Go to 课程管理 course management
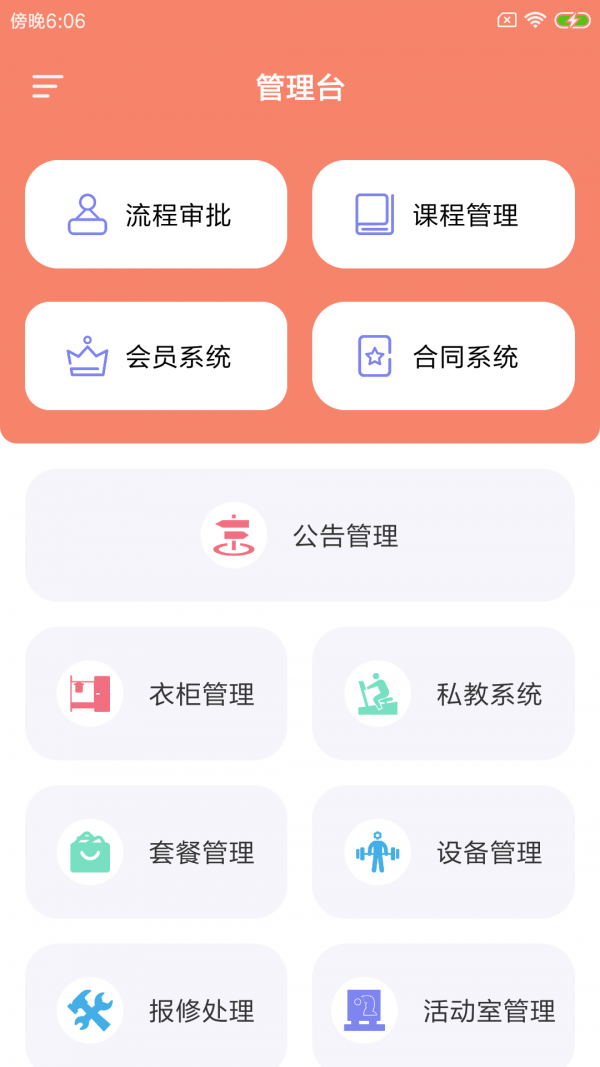Screen dimensions: 600x1067 [443, 214]
